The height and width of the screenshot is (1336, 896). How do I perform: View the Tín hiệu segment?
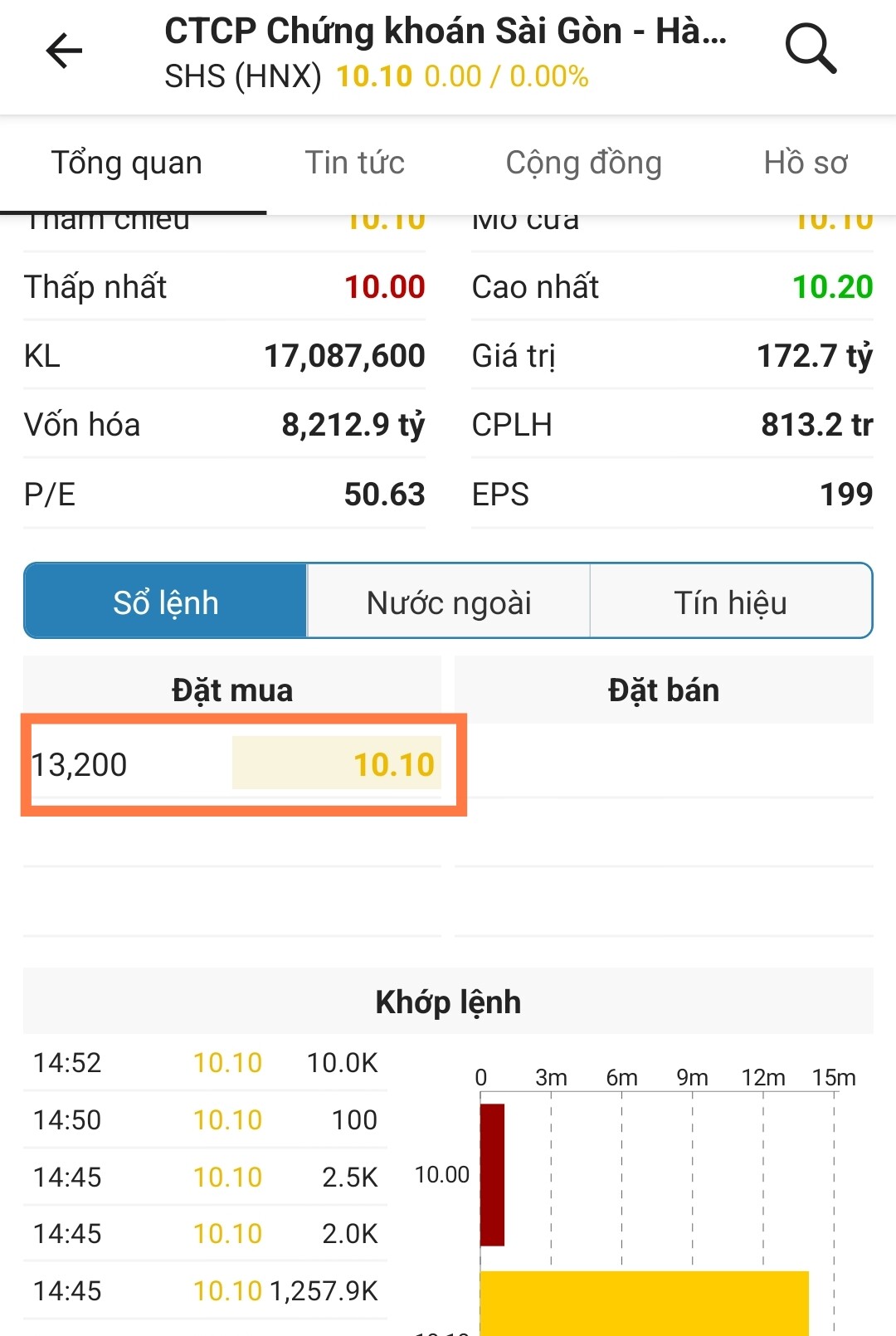[x=730, y=602]
